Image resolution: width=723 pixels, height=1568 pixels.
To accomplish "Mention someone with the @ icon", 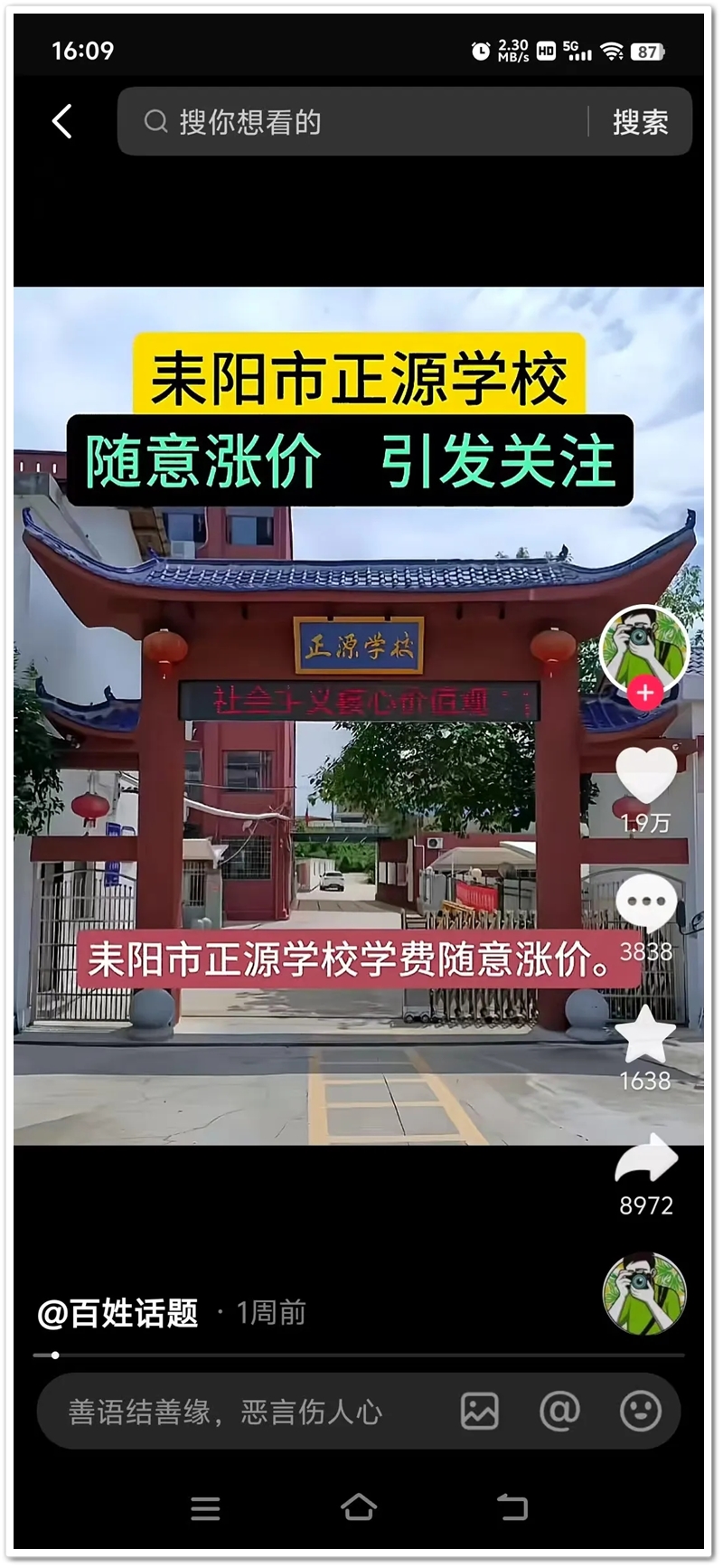I will pos(559,1412).
